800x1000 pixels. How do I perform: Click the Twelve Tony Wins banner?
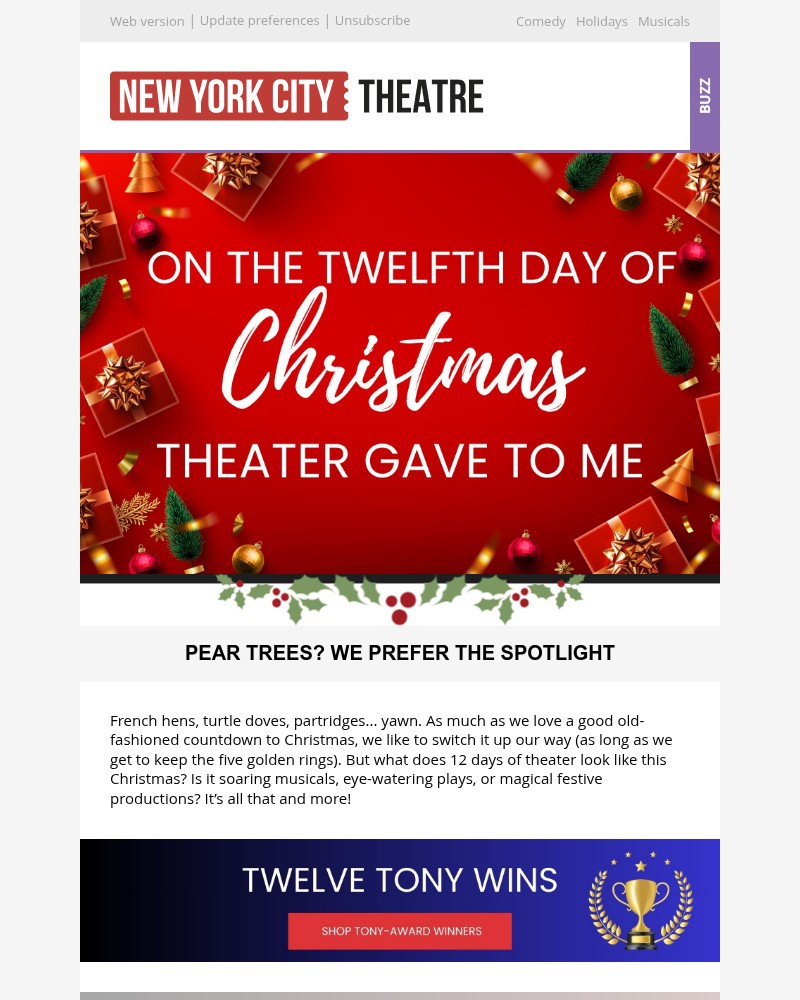click(400, 880)
